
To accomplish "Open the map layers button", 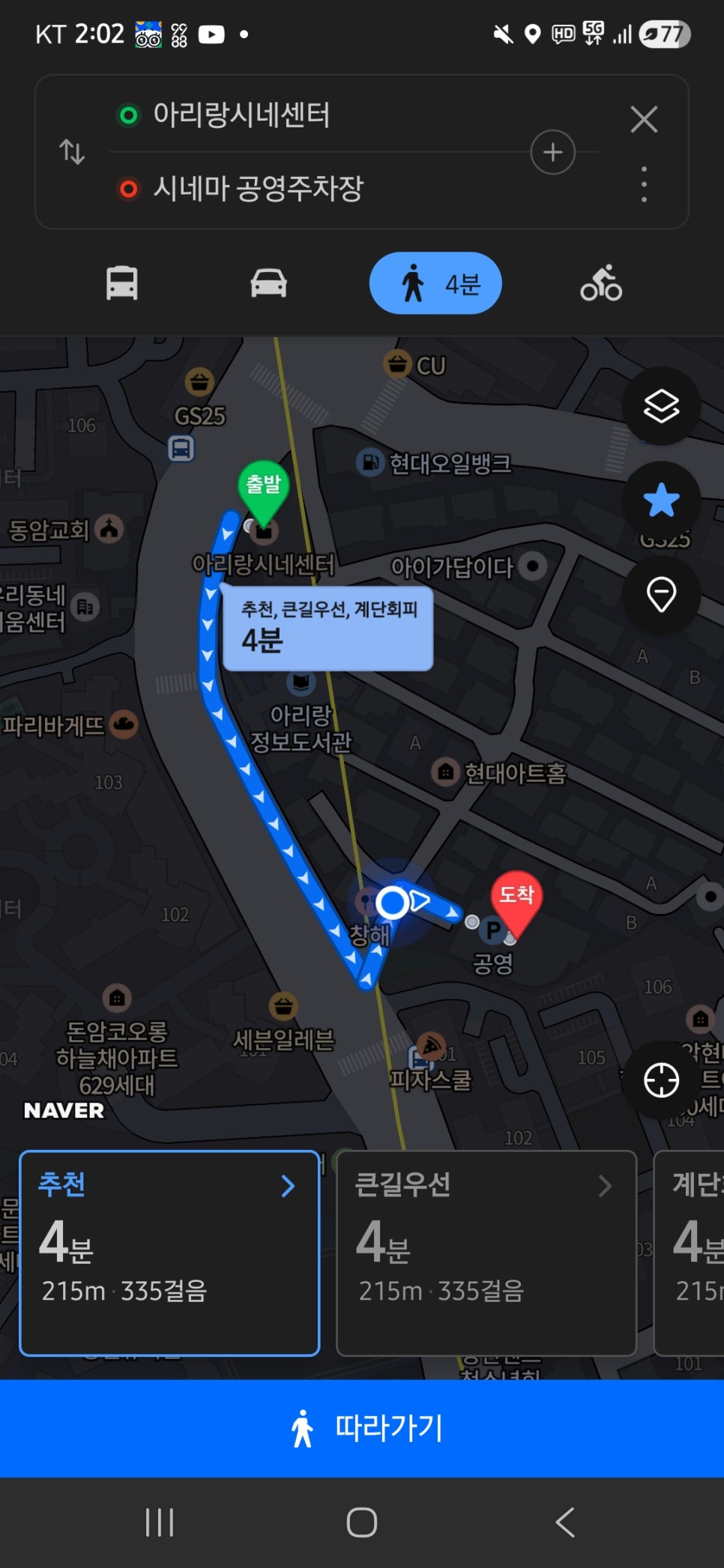I will pyautogui.click(x=661, y=407).
